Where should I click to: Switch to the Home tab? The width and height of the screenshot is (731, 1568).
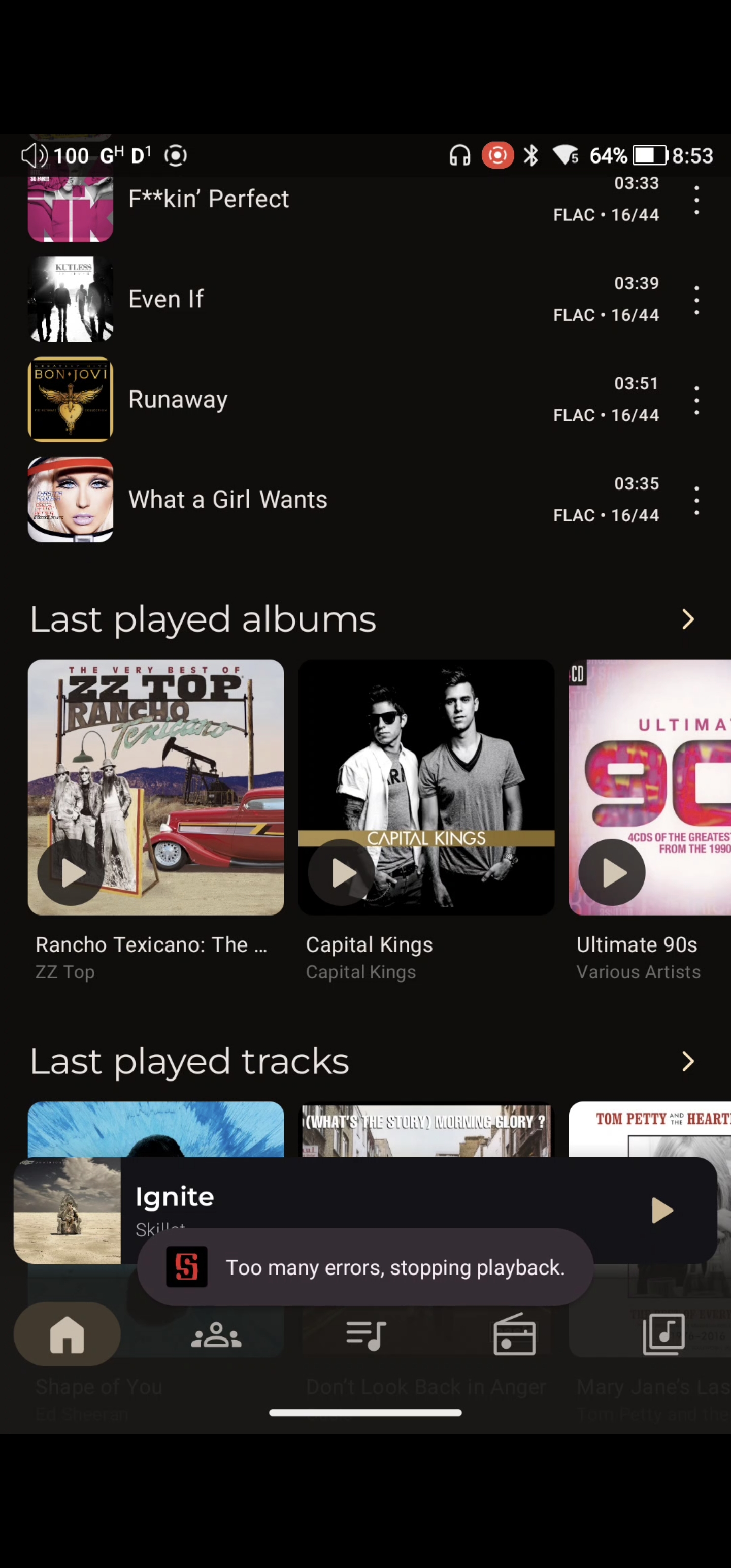[67, 1334]
